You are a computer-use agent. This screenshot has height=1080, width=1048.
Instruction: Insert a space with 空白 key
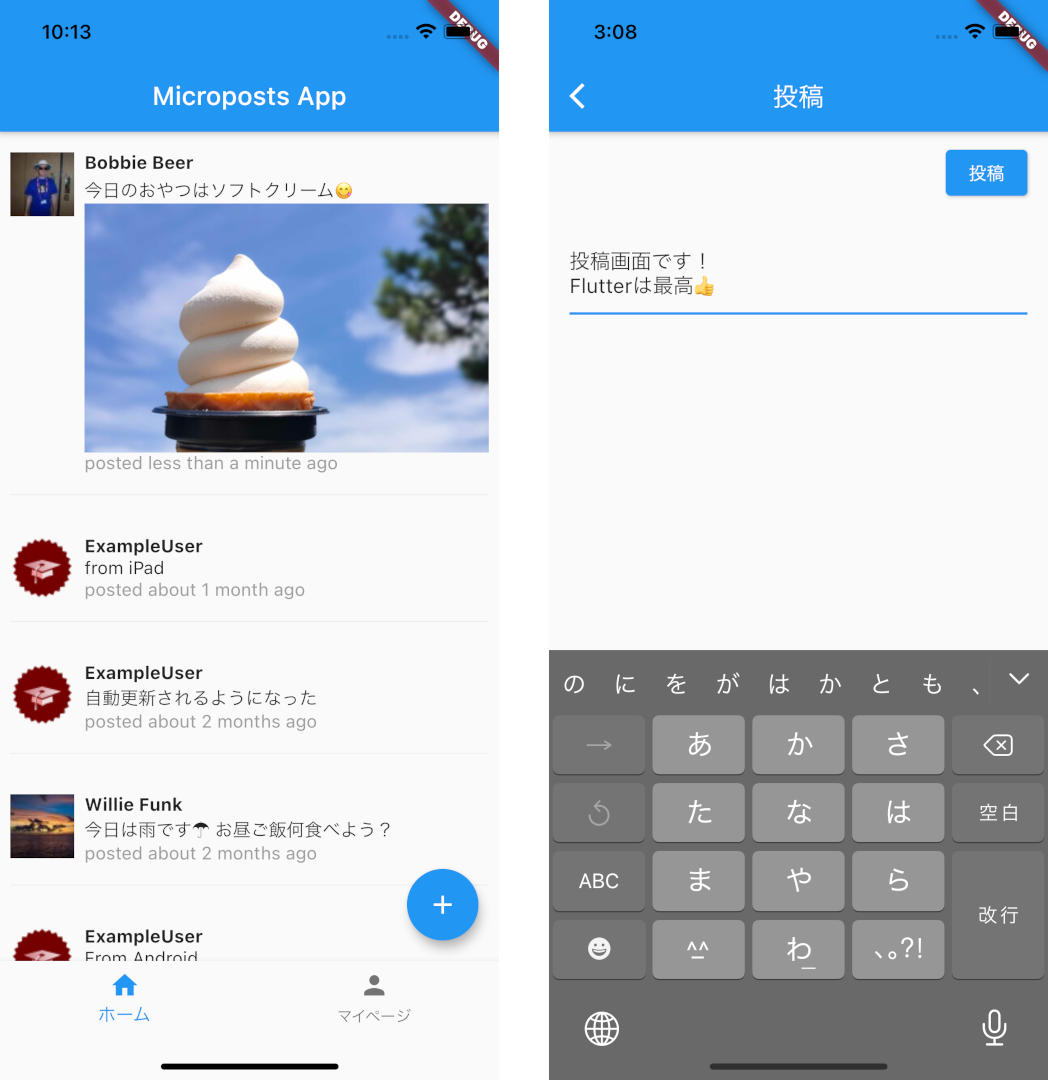coord(997,812)
